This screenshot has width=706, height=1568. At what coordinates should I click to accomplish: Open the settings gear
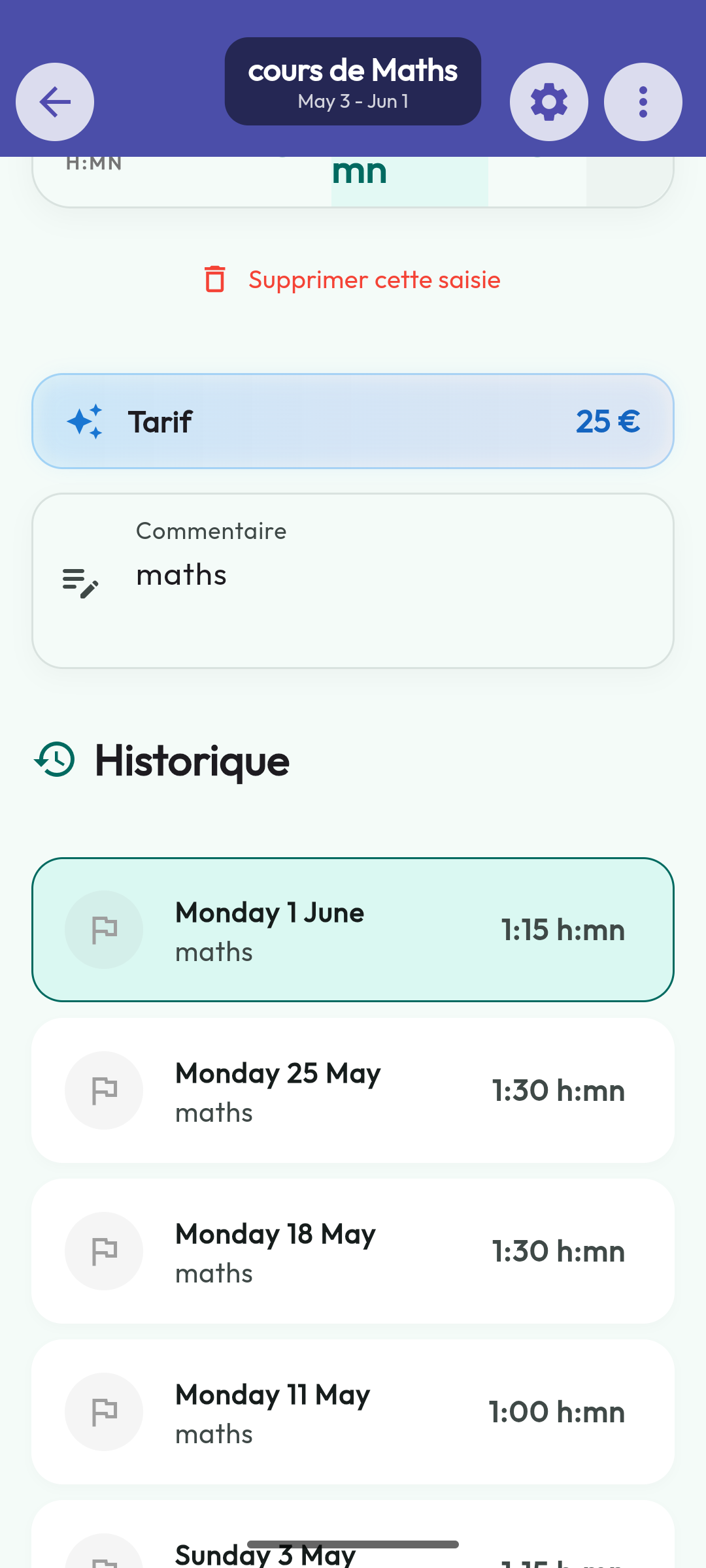coord(549,102)
